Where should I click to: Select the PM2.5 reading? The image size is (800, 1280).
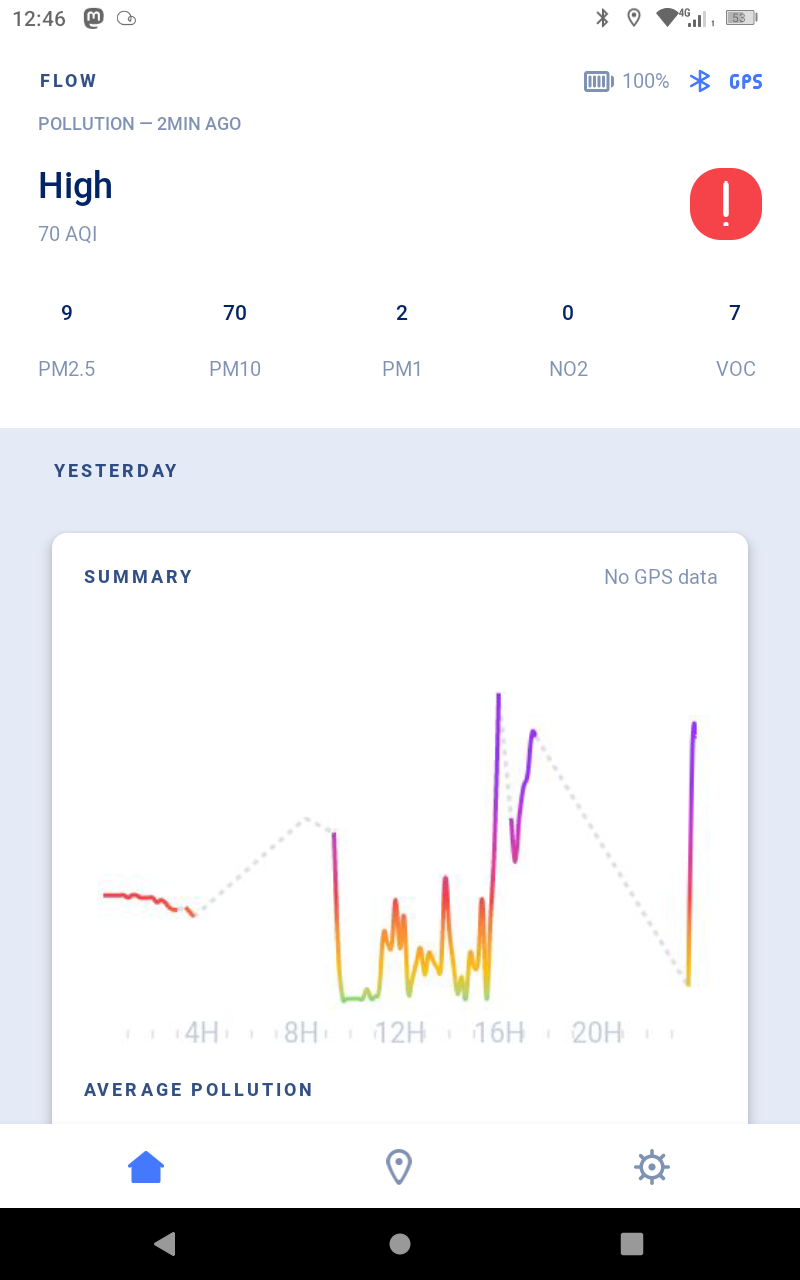[67, 340]
